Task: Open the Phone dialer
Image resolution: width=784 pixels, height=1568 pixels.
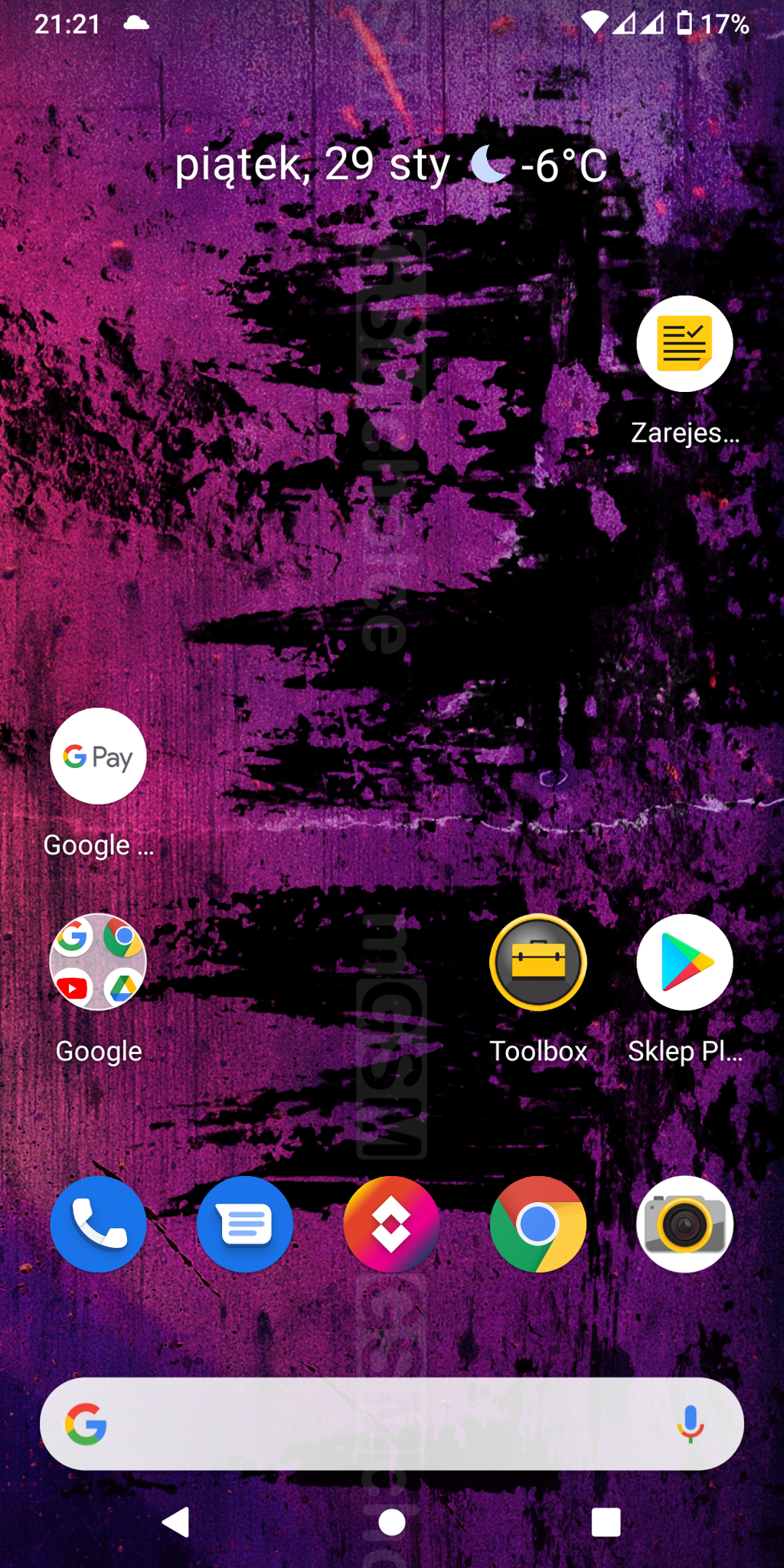Action: pos(98,1224)
